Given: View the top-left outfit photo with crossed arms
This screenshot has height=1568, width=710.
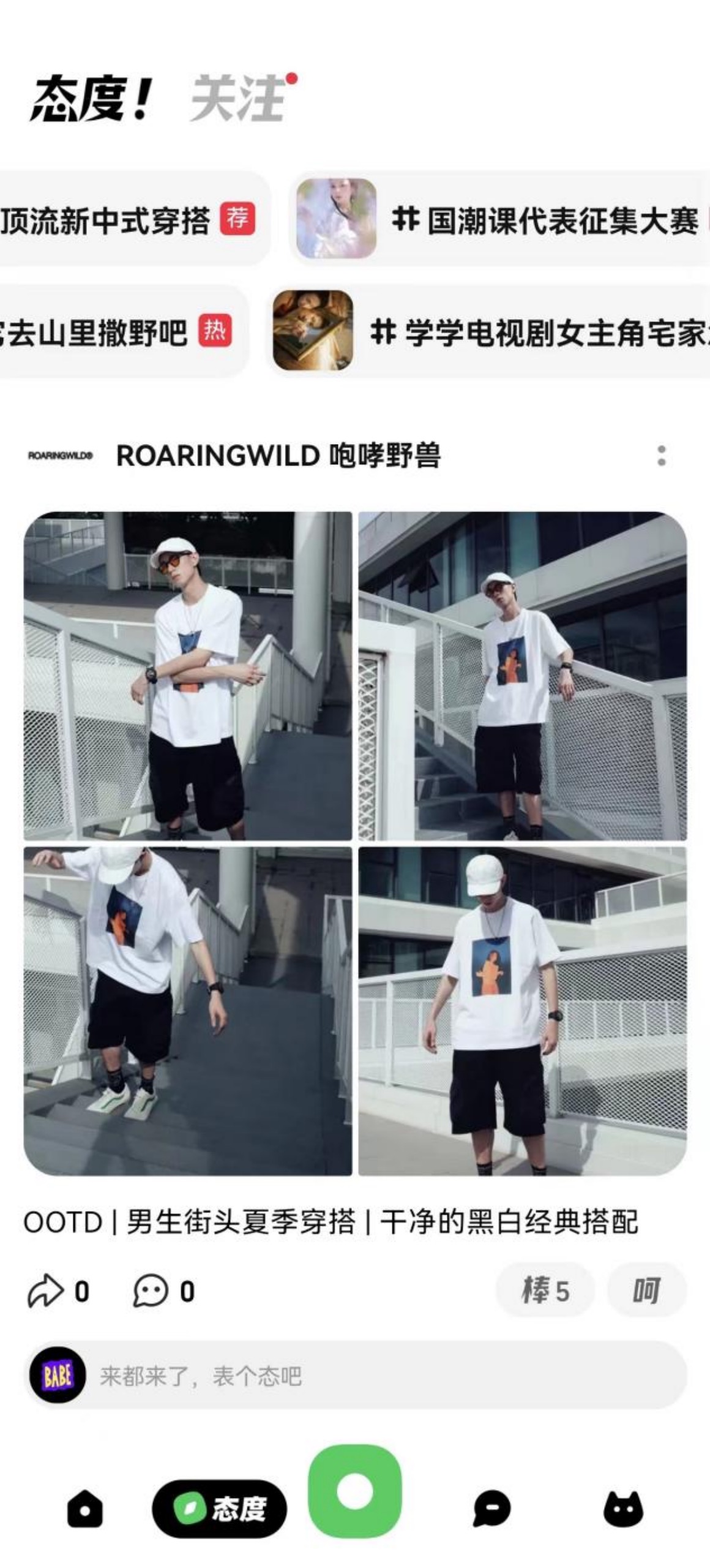Looking at the screenshot, I should pos(188,676).
